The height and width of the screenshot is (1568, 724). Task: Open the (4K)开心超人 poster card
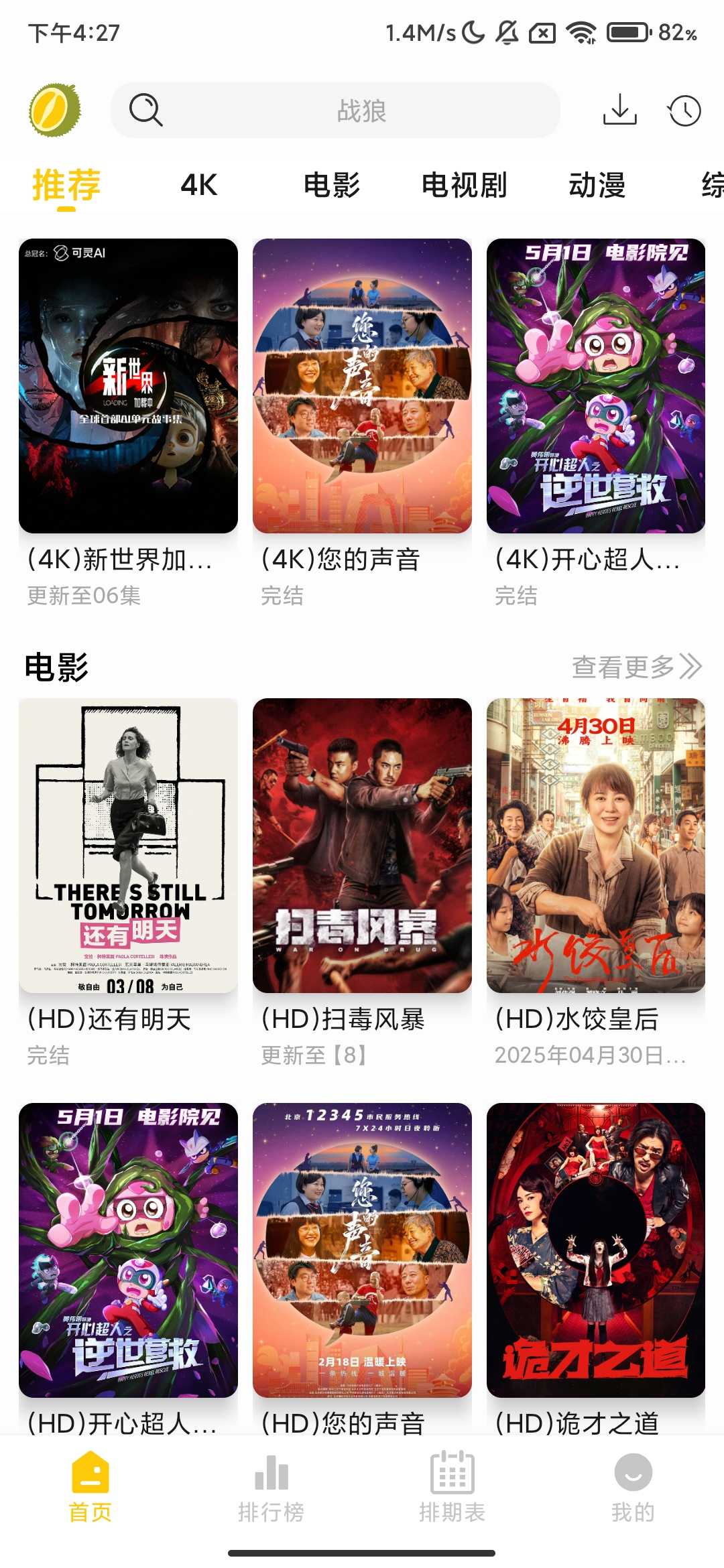(x=596, y=386)
